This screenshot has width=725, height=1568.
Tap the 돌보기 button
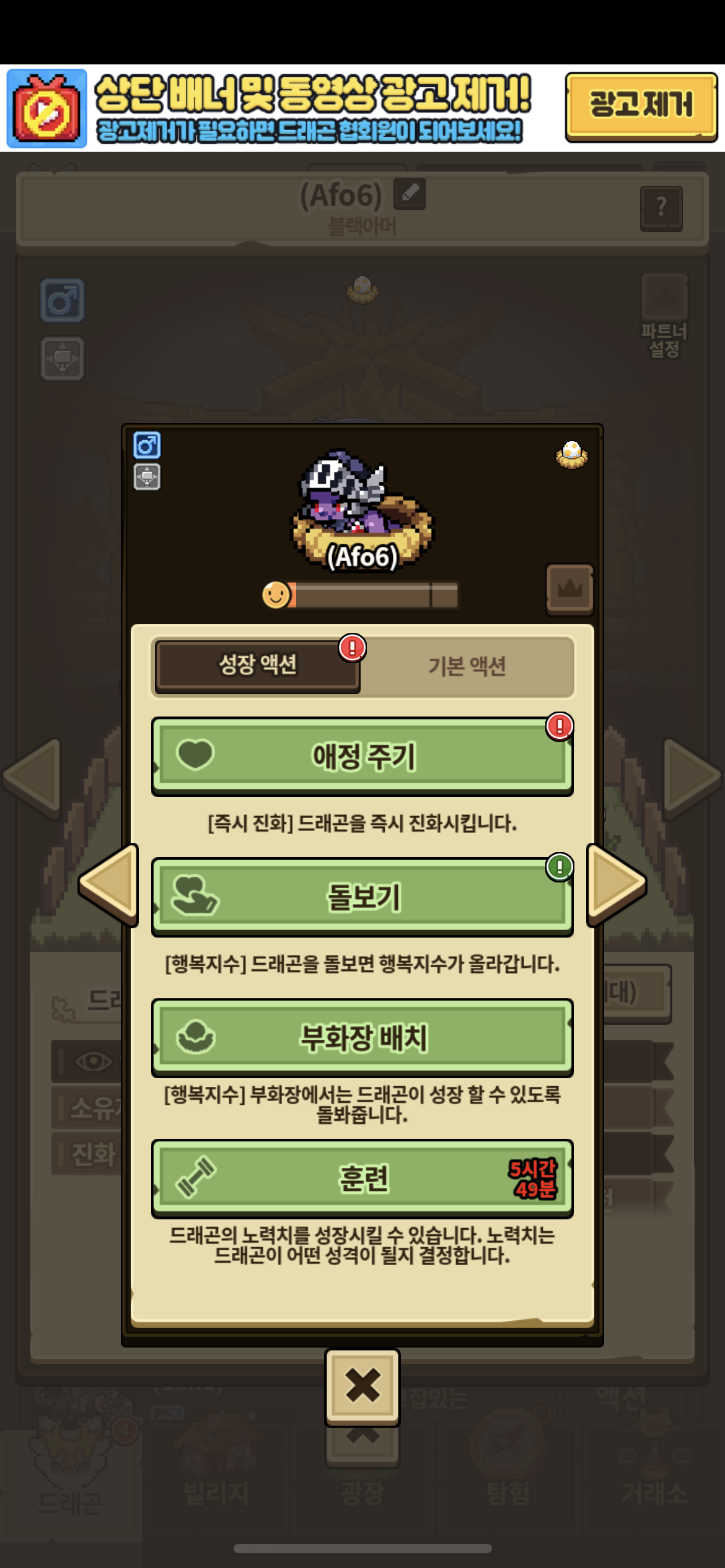coord(362,897)
